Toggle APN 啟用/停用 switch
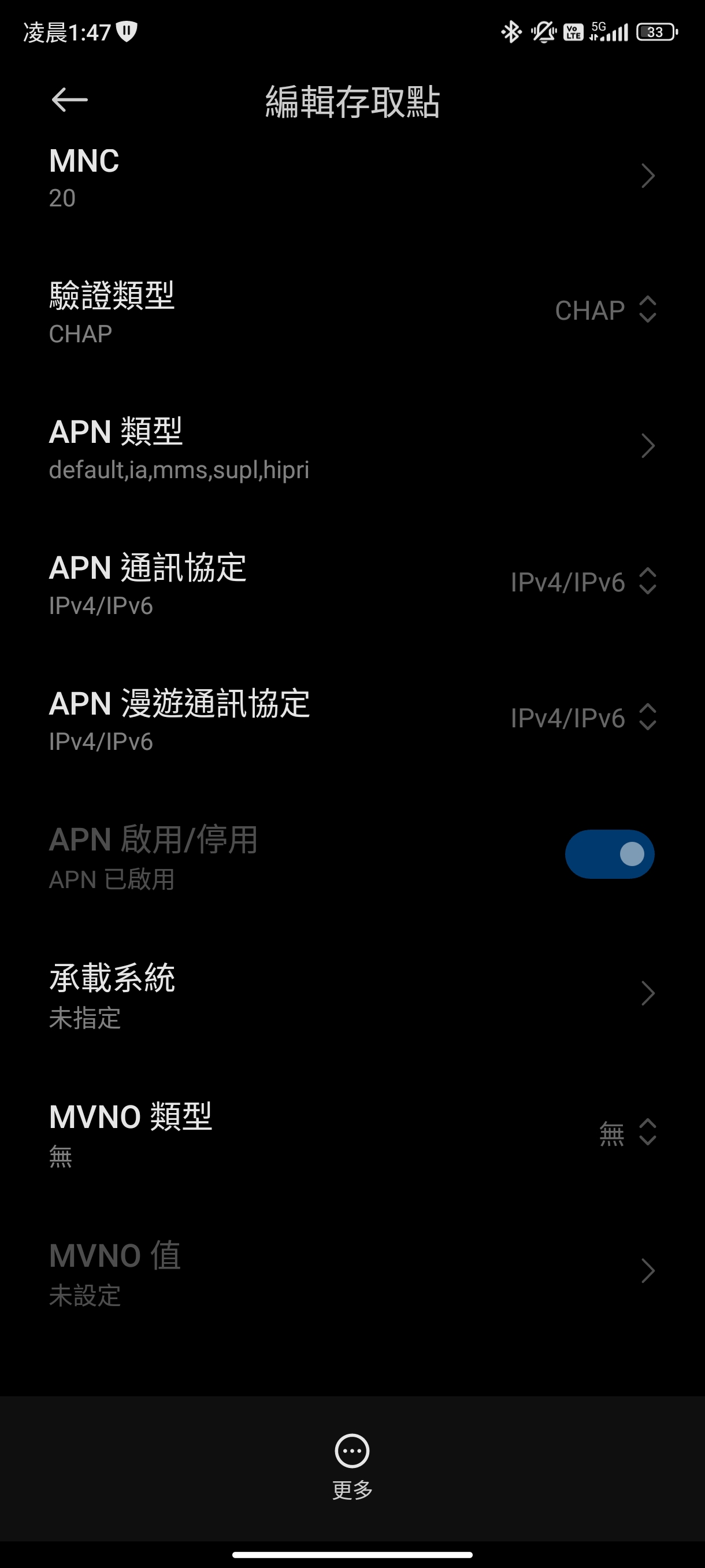Viewport: 705px width, 1568px height. [609, 854]
